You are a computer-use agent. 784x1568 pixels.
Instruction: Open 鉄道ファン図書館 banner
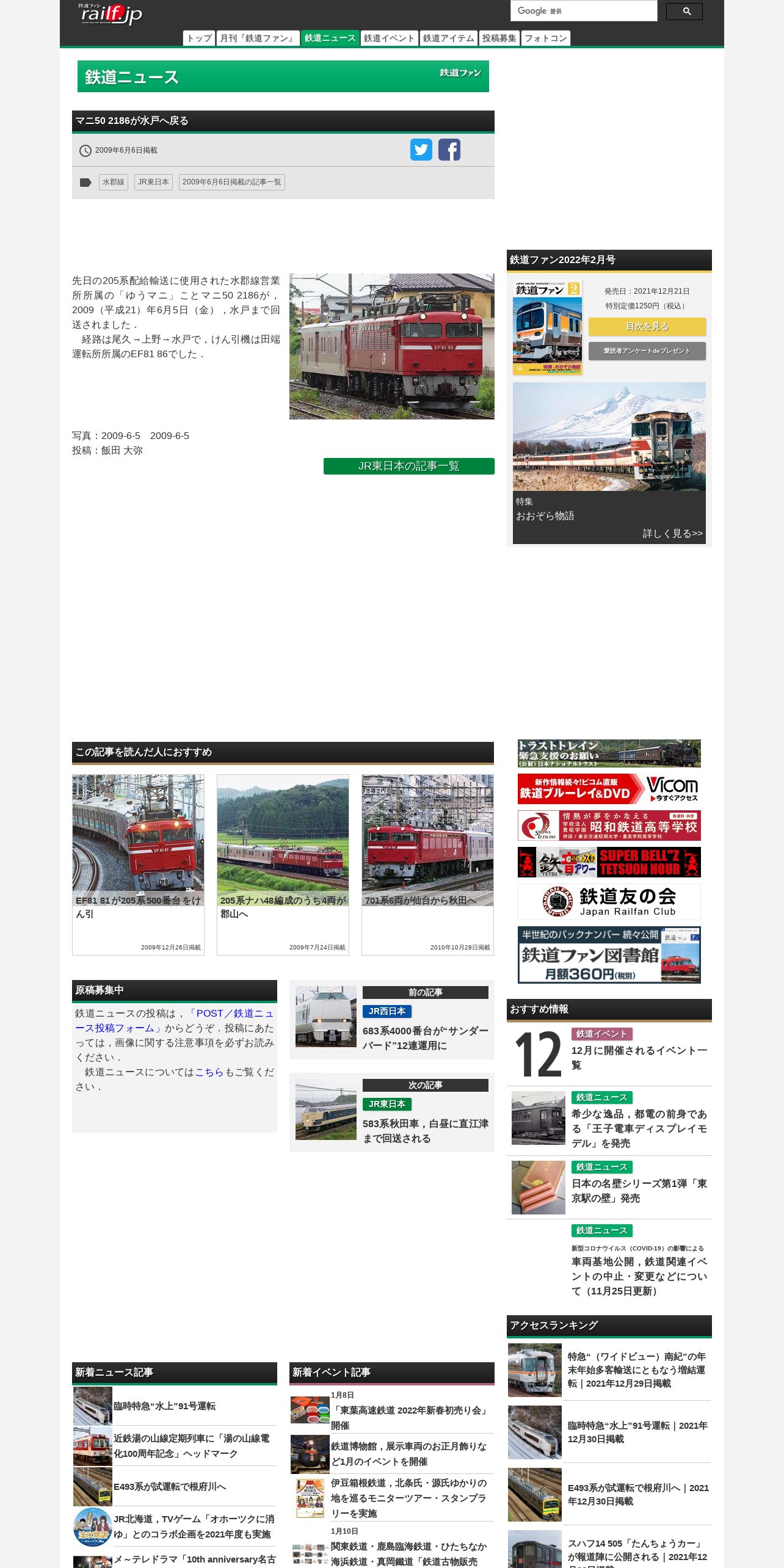[609, 955]
